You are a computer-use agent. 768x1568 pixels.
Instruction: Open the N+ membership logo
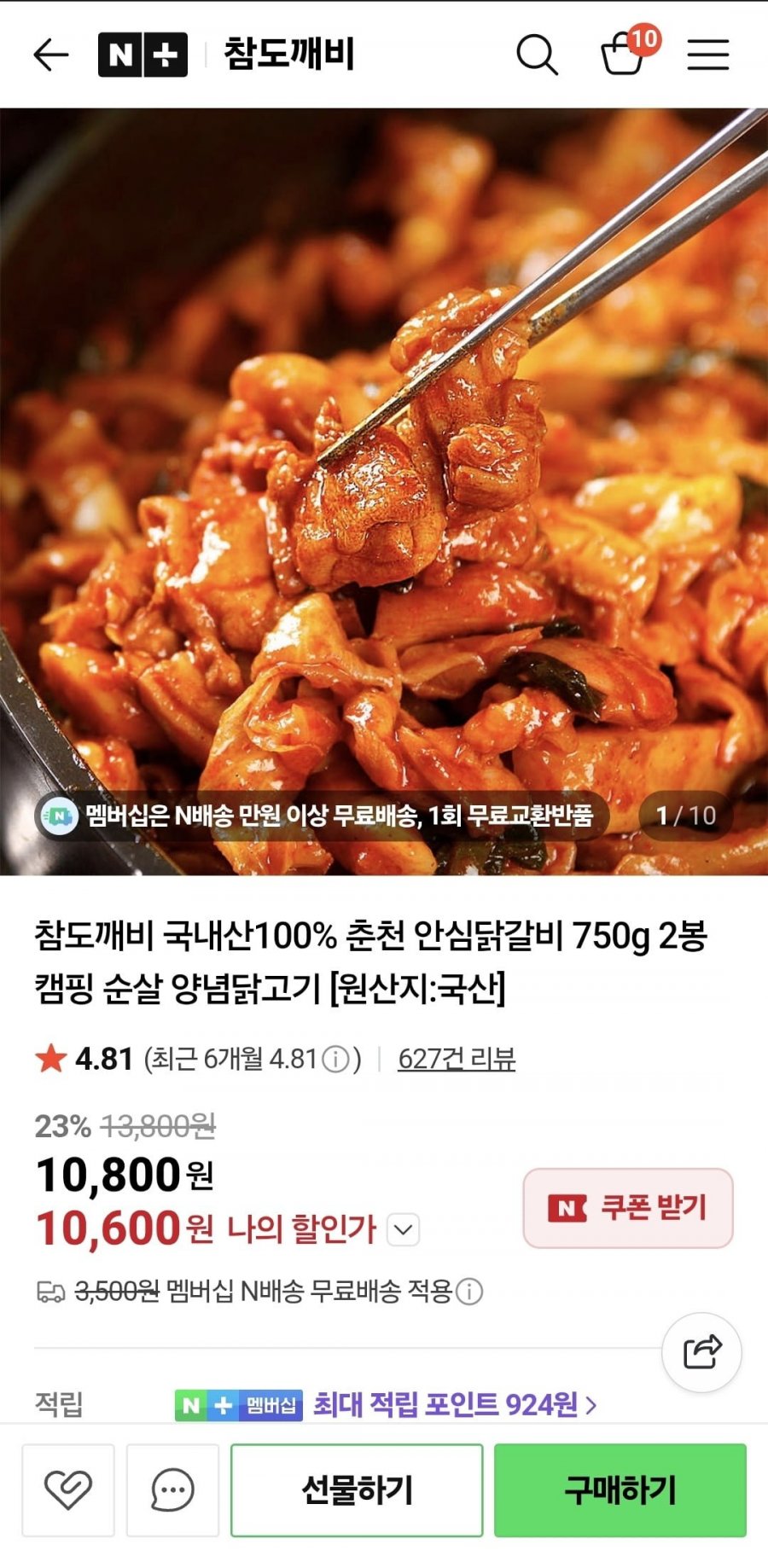pos(143,55)
